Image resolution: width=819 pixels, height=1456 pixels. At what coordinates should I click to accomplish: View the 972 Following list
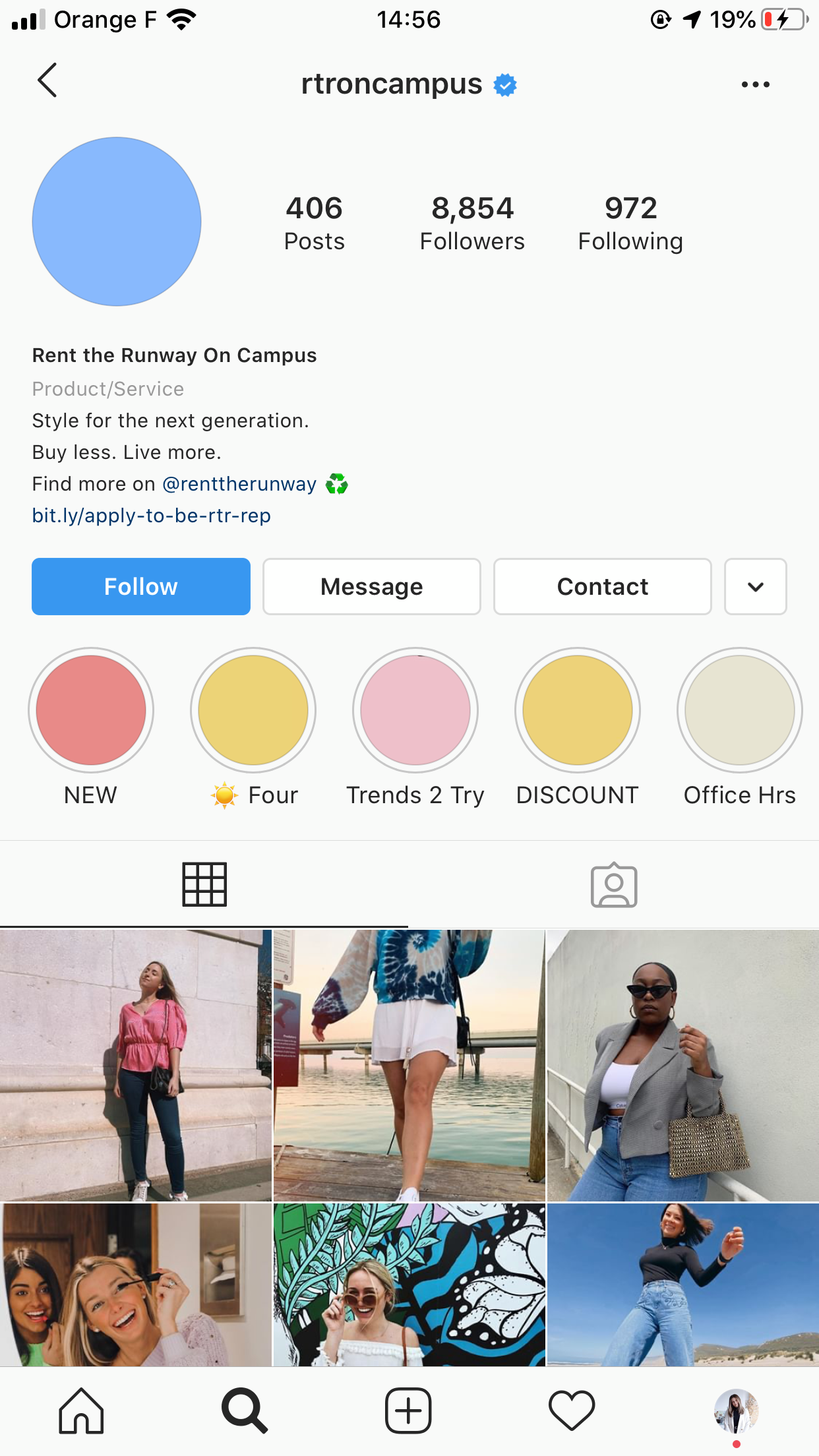630,223
